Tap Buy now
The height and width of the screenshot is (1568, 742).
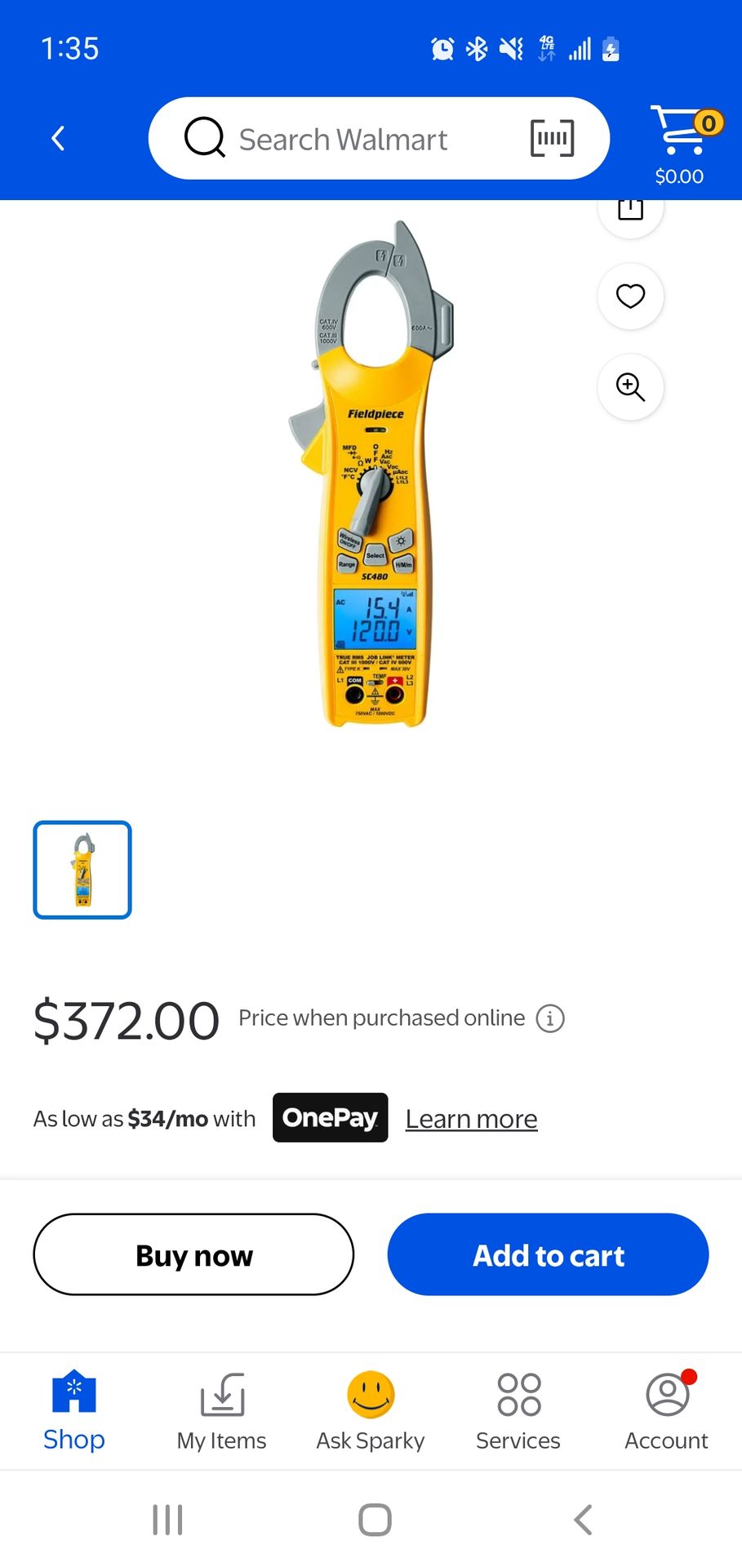(x=193, y=1254)
